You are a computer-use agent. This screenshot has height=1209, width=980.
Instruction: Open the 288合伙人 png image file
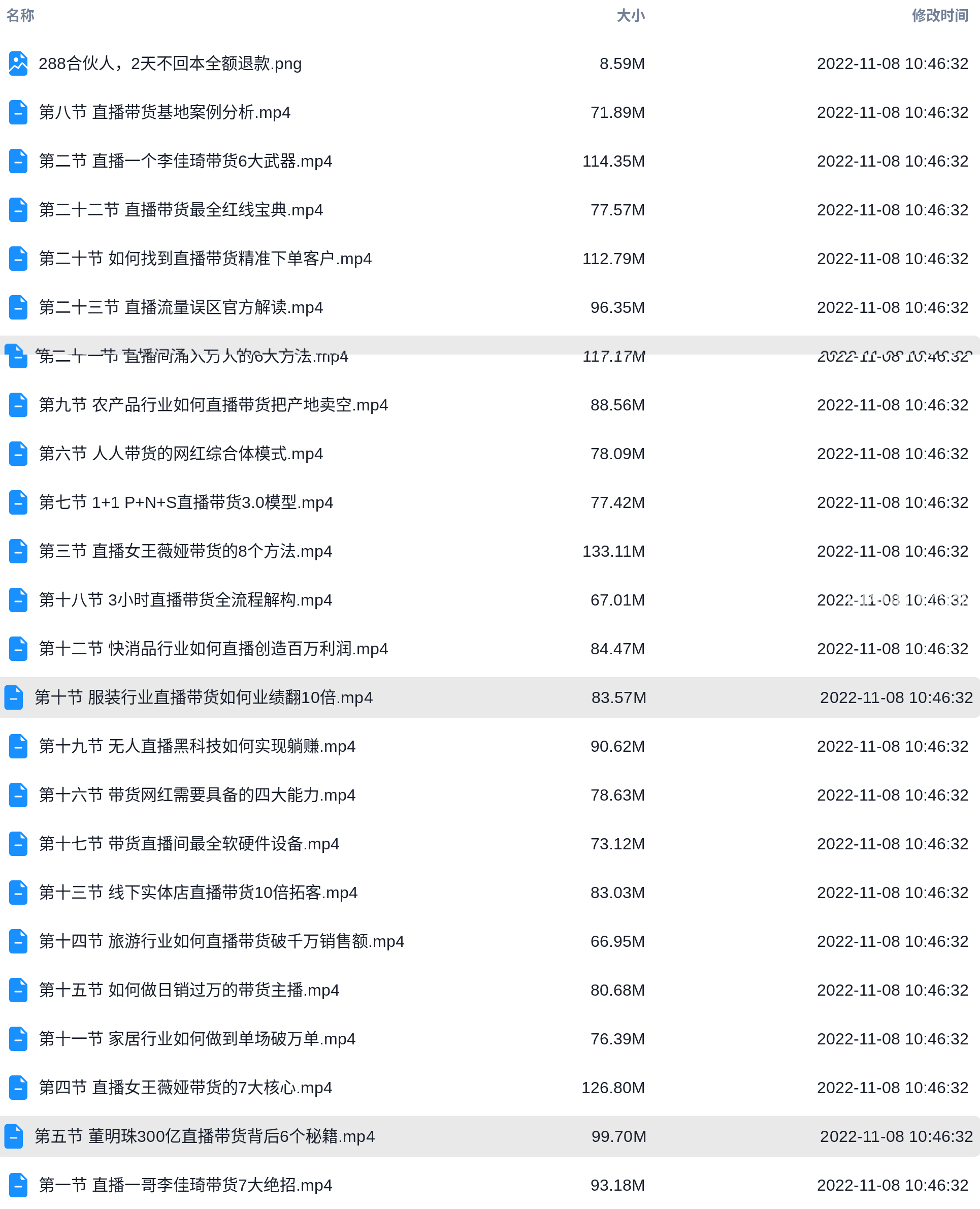click(170, 64)
